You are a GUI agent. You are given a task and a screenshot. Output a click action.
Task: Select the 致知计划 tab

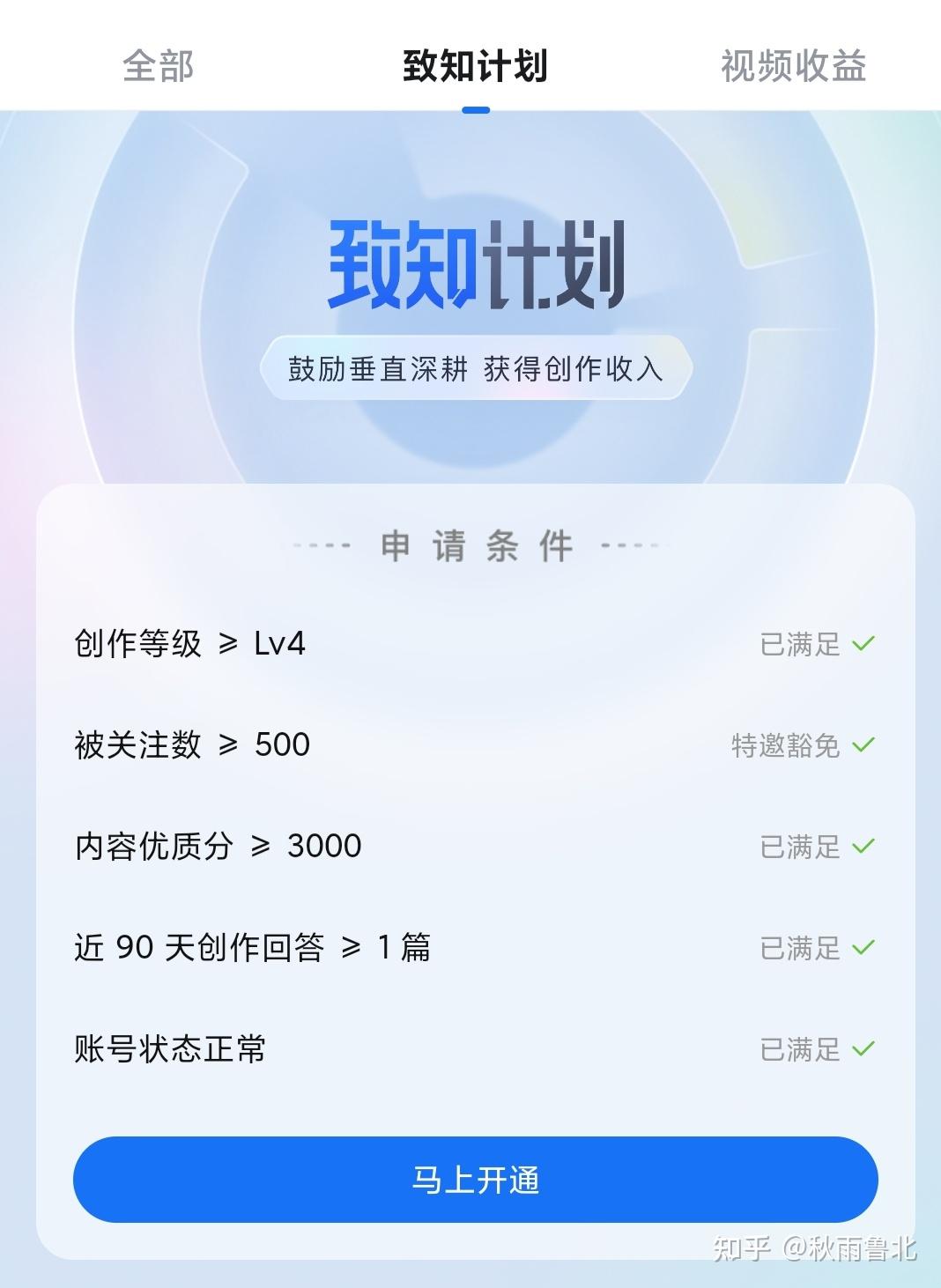(475, 66)
